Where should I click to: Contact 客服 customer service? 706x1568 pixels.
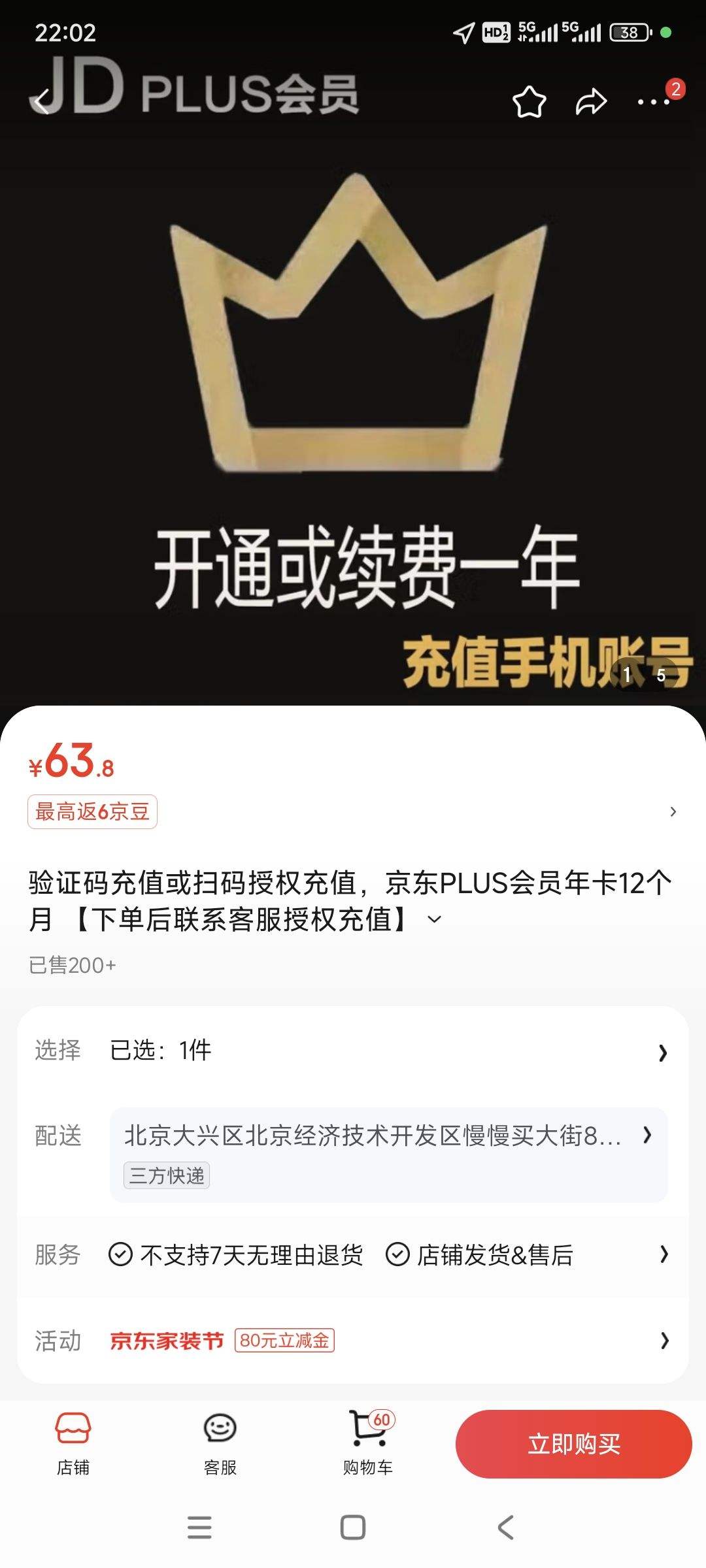pos(220,1444)
